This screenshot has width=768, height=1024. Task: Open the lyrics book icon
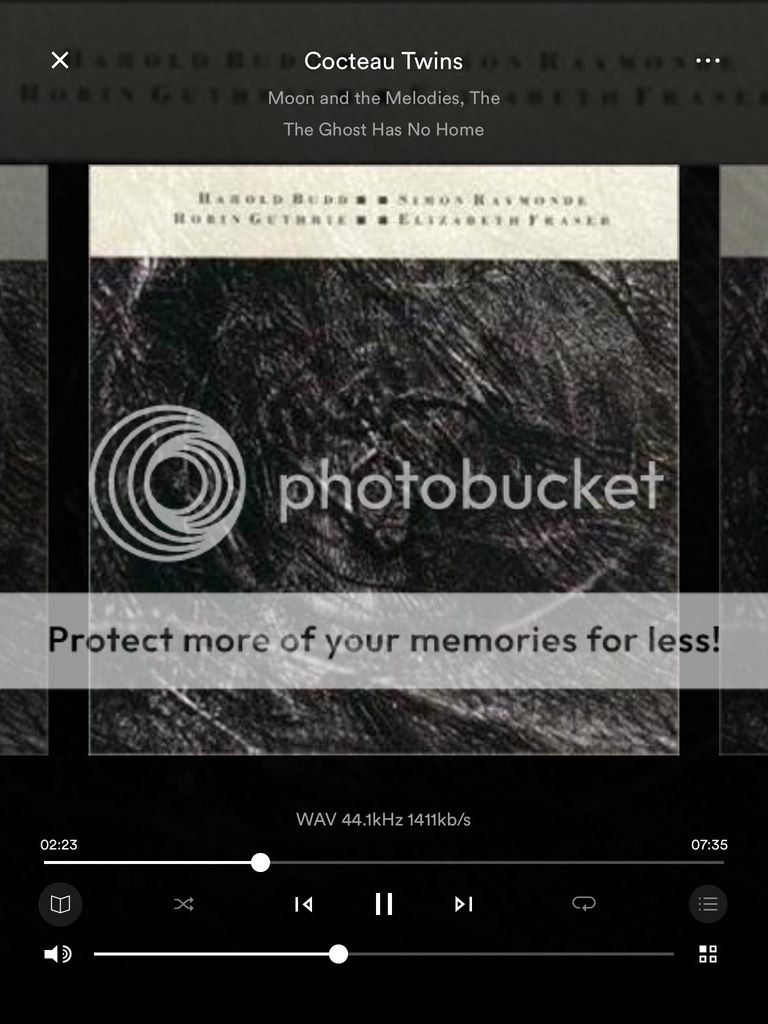[x=60, y=904]
